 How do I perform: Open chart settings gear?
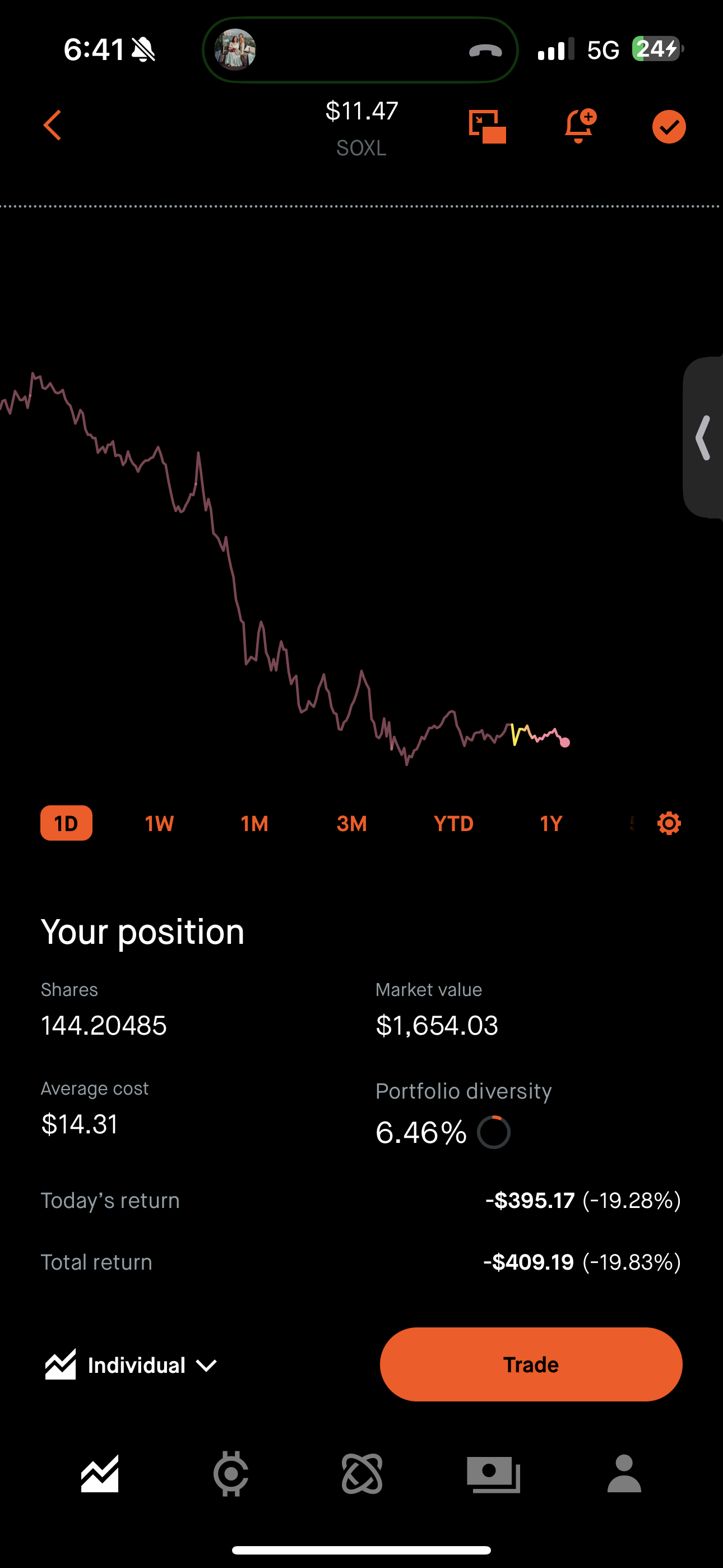click(669, 823)
